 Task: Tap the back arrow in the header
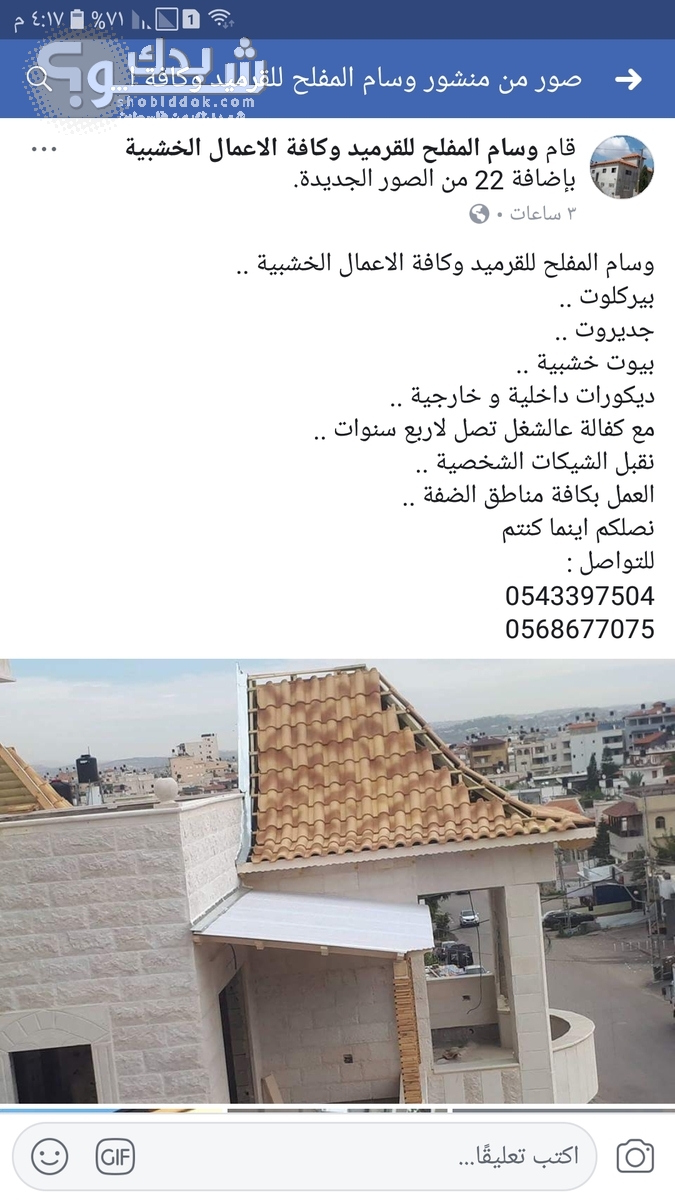pyautogui.click(x=628, y=79)
